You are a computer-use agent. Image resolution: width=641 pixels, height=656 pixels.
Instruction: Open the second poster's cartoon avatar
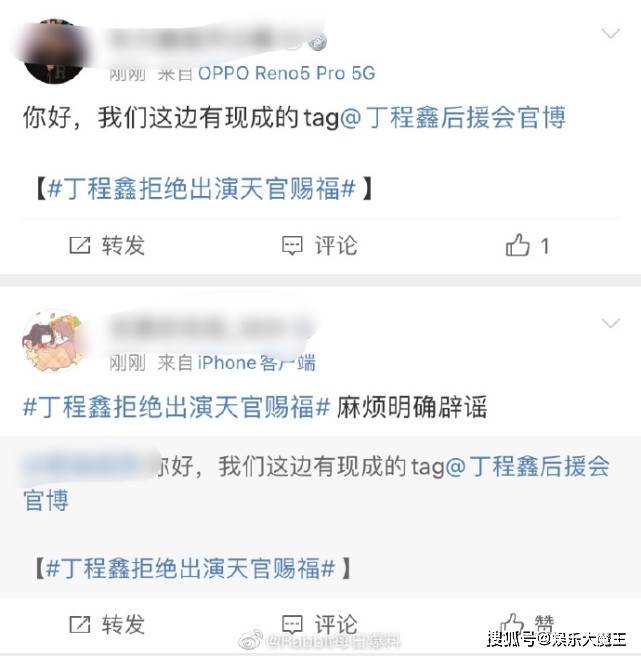(53, 342)
